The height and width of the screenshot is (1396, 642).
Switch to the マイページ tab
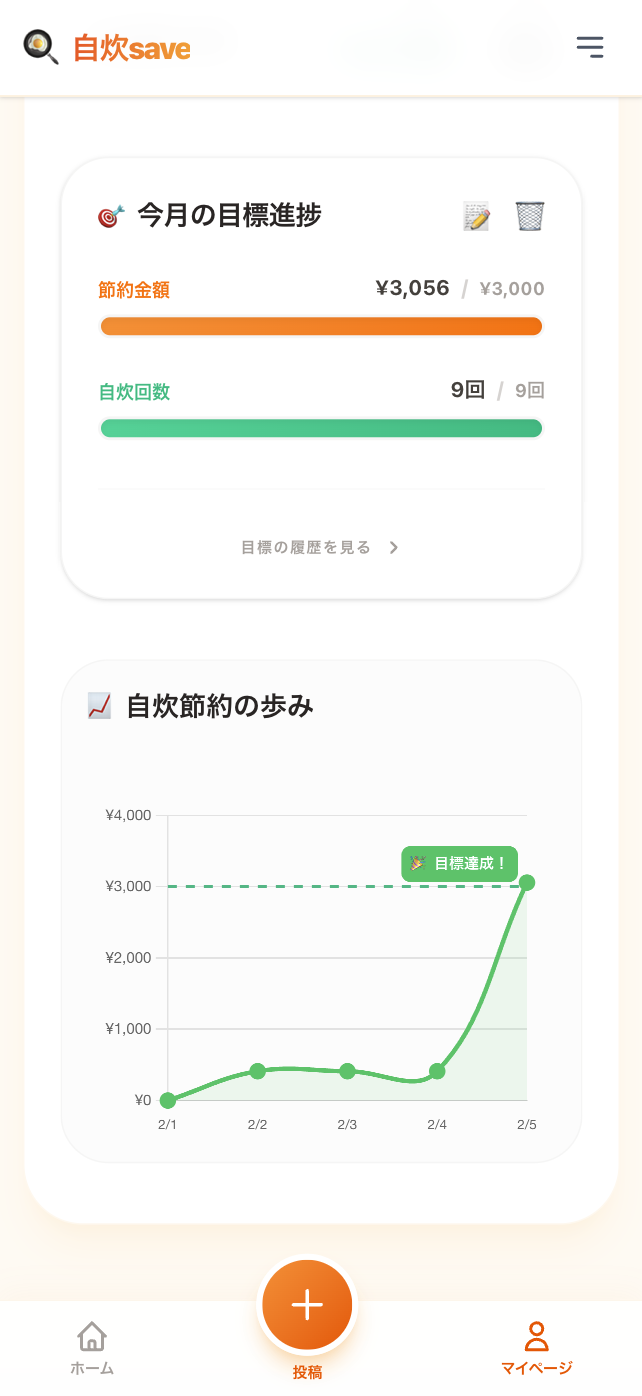[536, 1347]
